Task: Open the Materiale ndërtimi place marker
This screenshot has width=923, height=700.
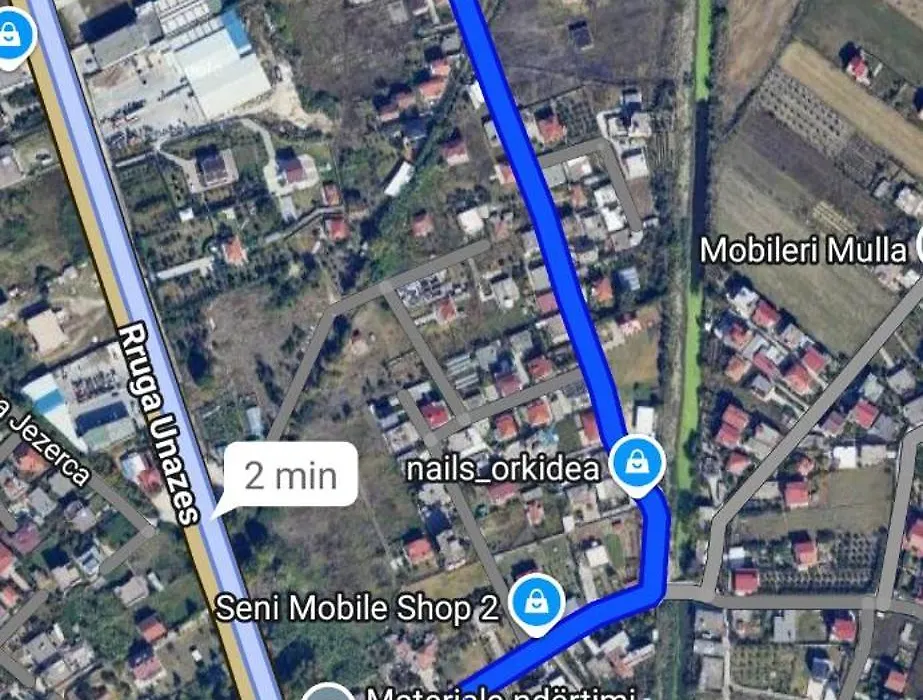Action: (331, 694)
